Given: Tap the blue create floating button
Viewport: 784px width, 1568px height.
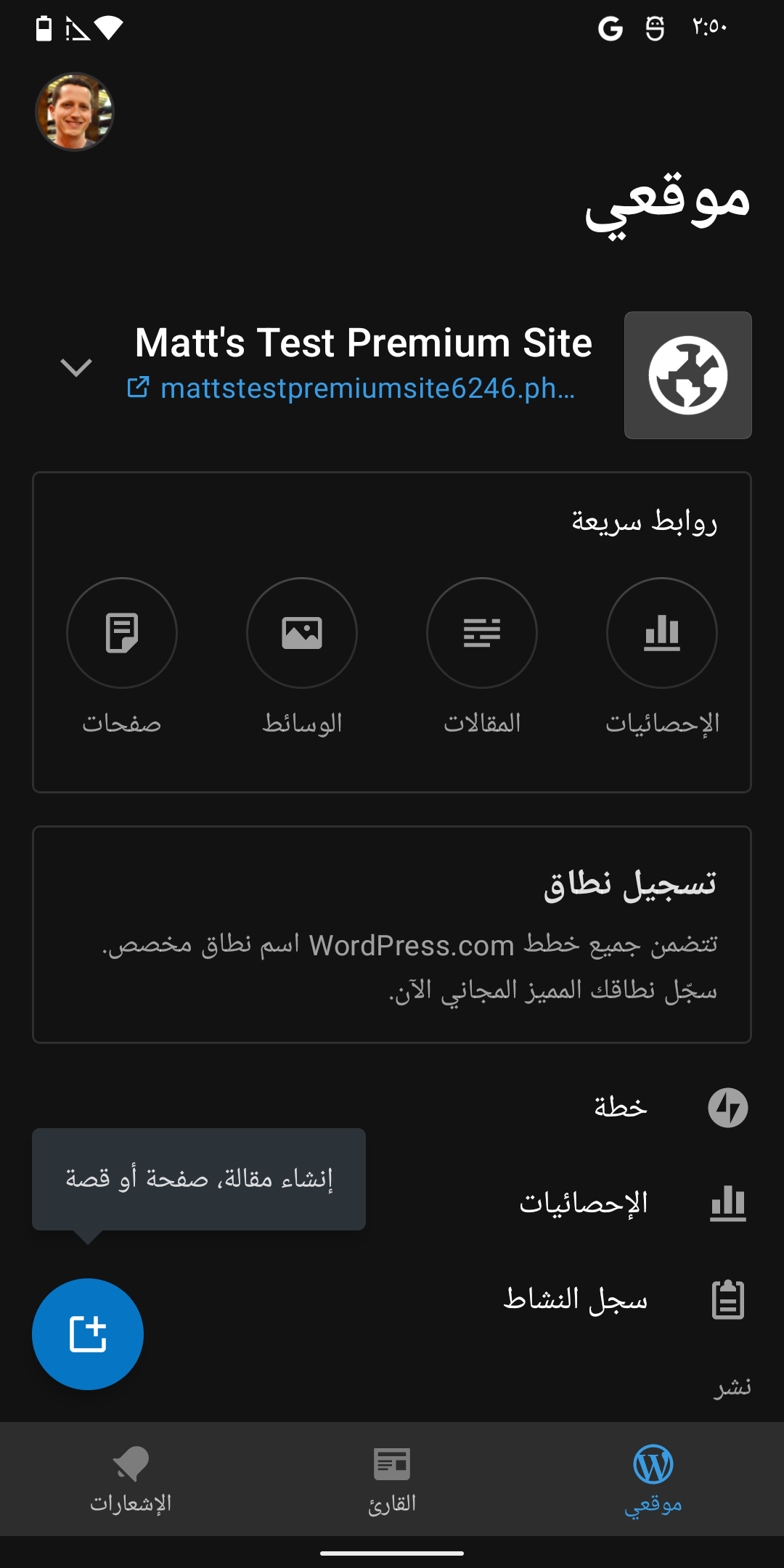Looking at the screenshot, I should pyautogui.click(x=88, y=1334).
